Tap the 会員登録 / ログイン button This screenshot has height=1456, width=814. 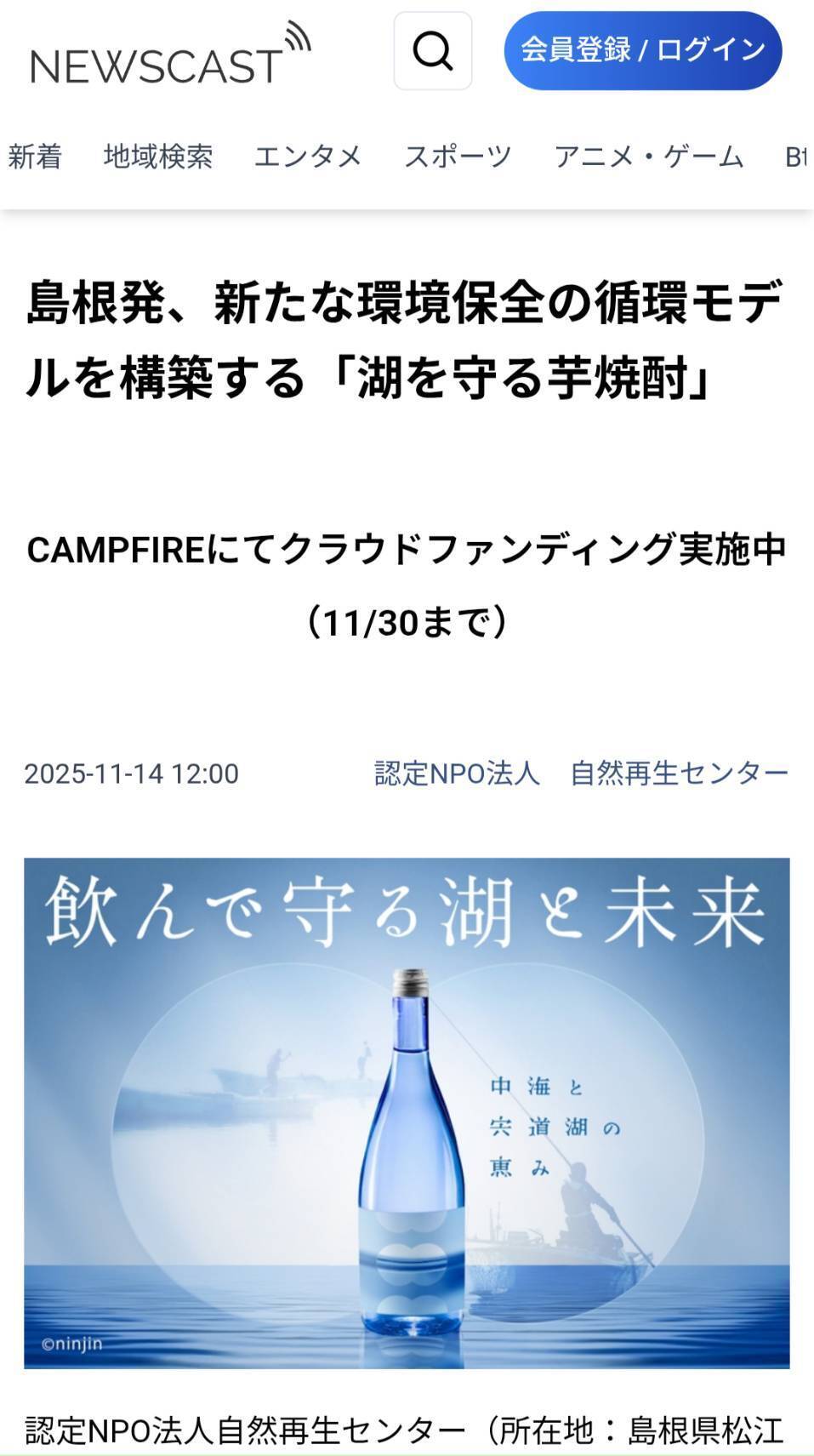coord(642,50)
